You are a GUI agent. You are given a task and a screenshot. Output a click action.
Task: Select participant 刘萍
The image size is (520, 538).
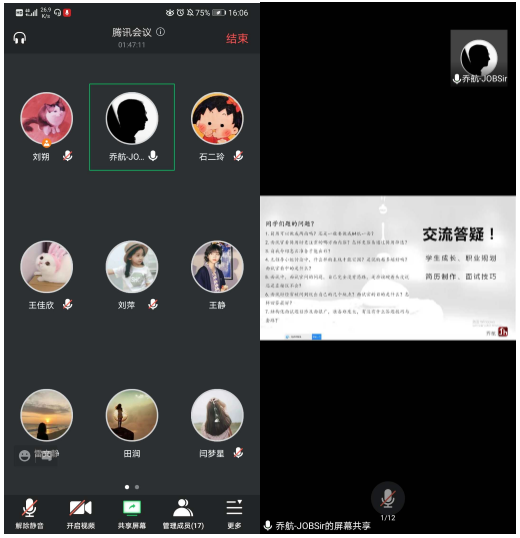pos(132,275)
